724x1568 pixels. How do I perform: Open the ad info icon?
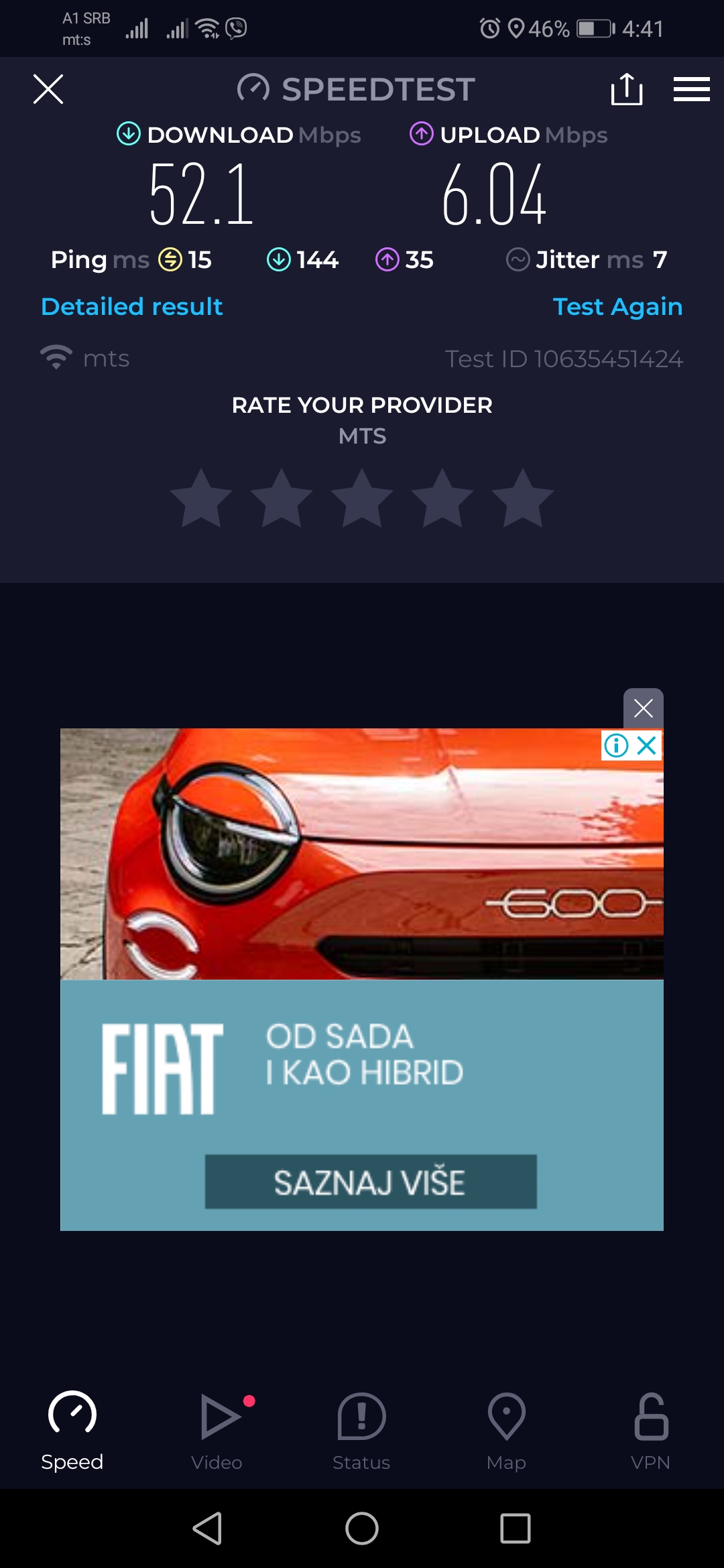616,745
